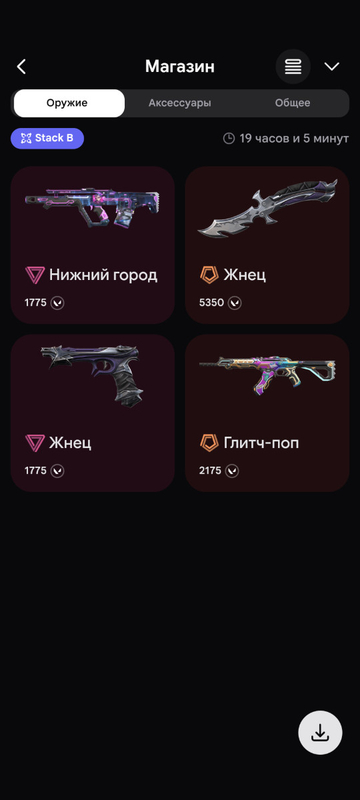The height and width of the screenshot is (800, 360).
Task: Switch to the Общее tab
Action: coord(292,103)
